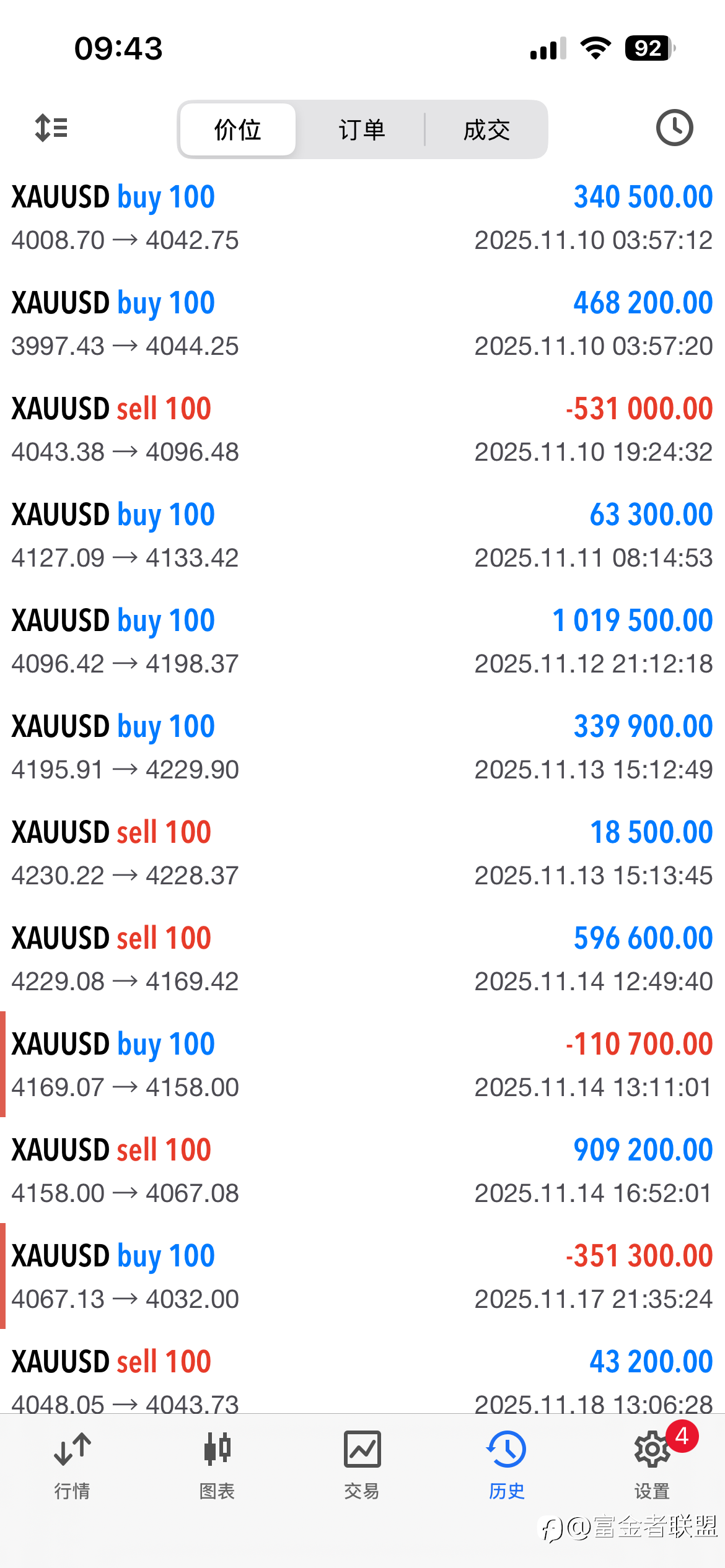
Task: Expand the buy trade with 339 900.00 profit
Action: [x=362, y=747]
